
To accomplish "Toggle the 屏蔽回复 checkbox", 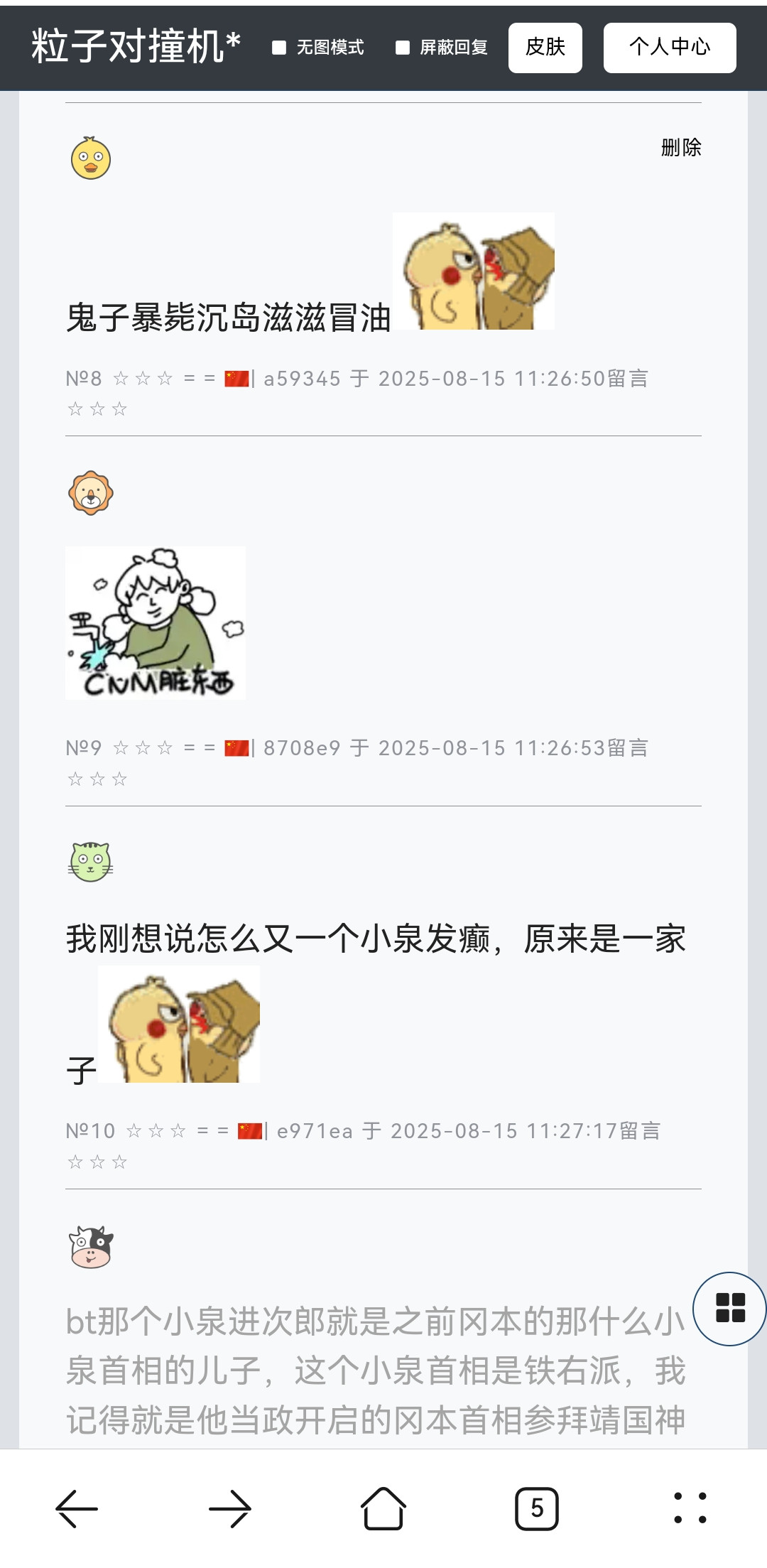I will click(x=403, y=48).
